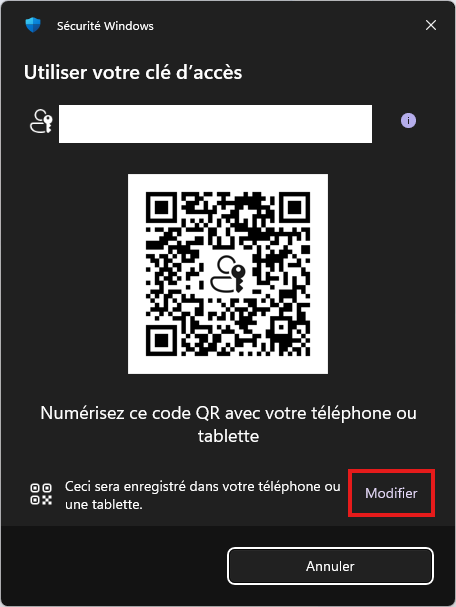
Task: Open the purple info icon
Action: point(408,121)
